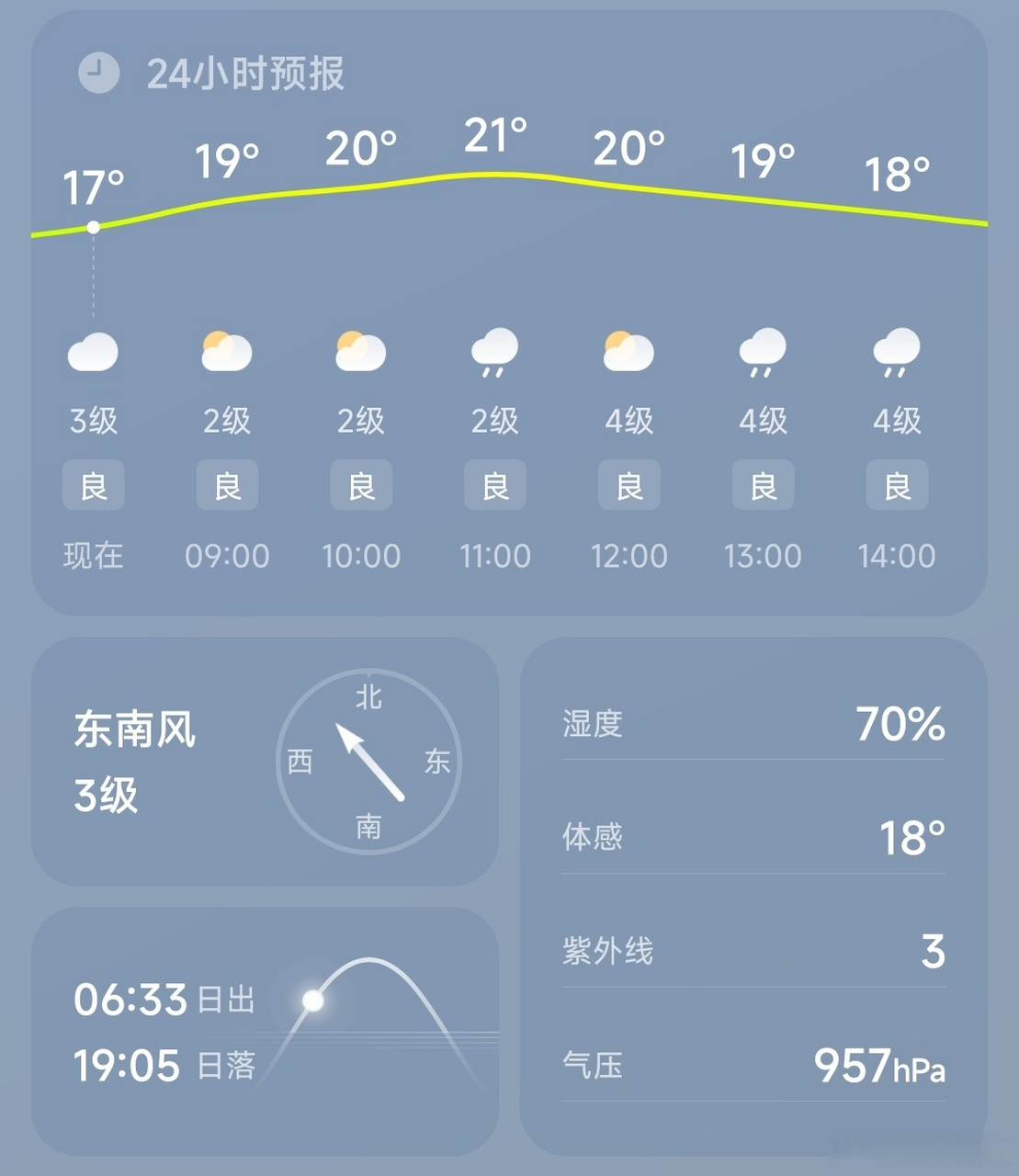The width and height of the screenshot is (1019, 1176).
Task: Select the rain shower icon for 13:00
Action: tap(761, 351)
